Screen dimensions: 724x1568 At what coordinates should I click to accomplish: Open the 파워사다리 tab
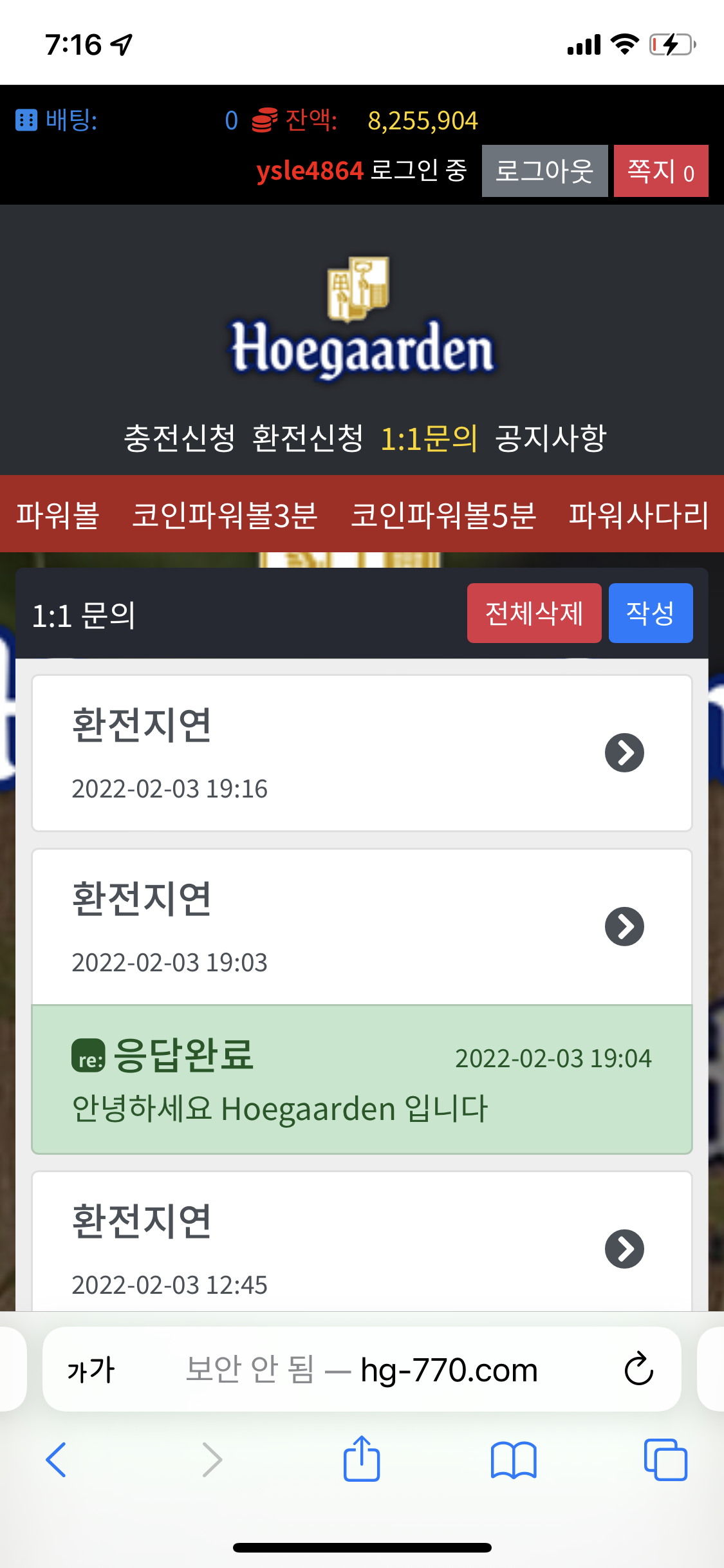tap(639, 514)
